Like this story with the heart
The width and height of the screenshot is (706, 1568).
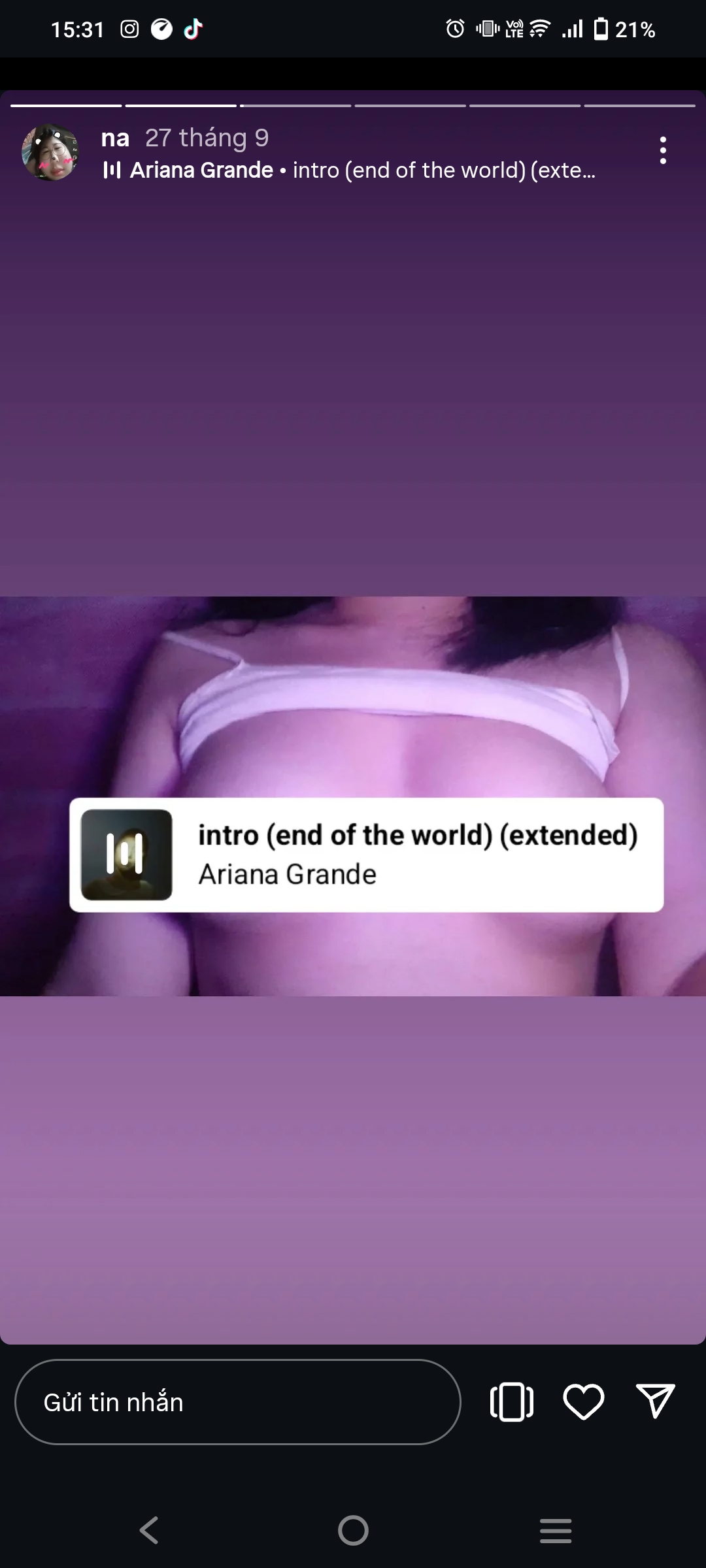(583, 1402)
